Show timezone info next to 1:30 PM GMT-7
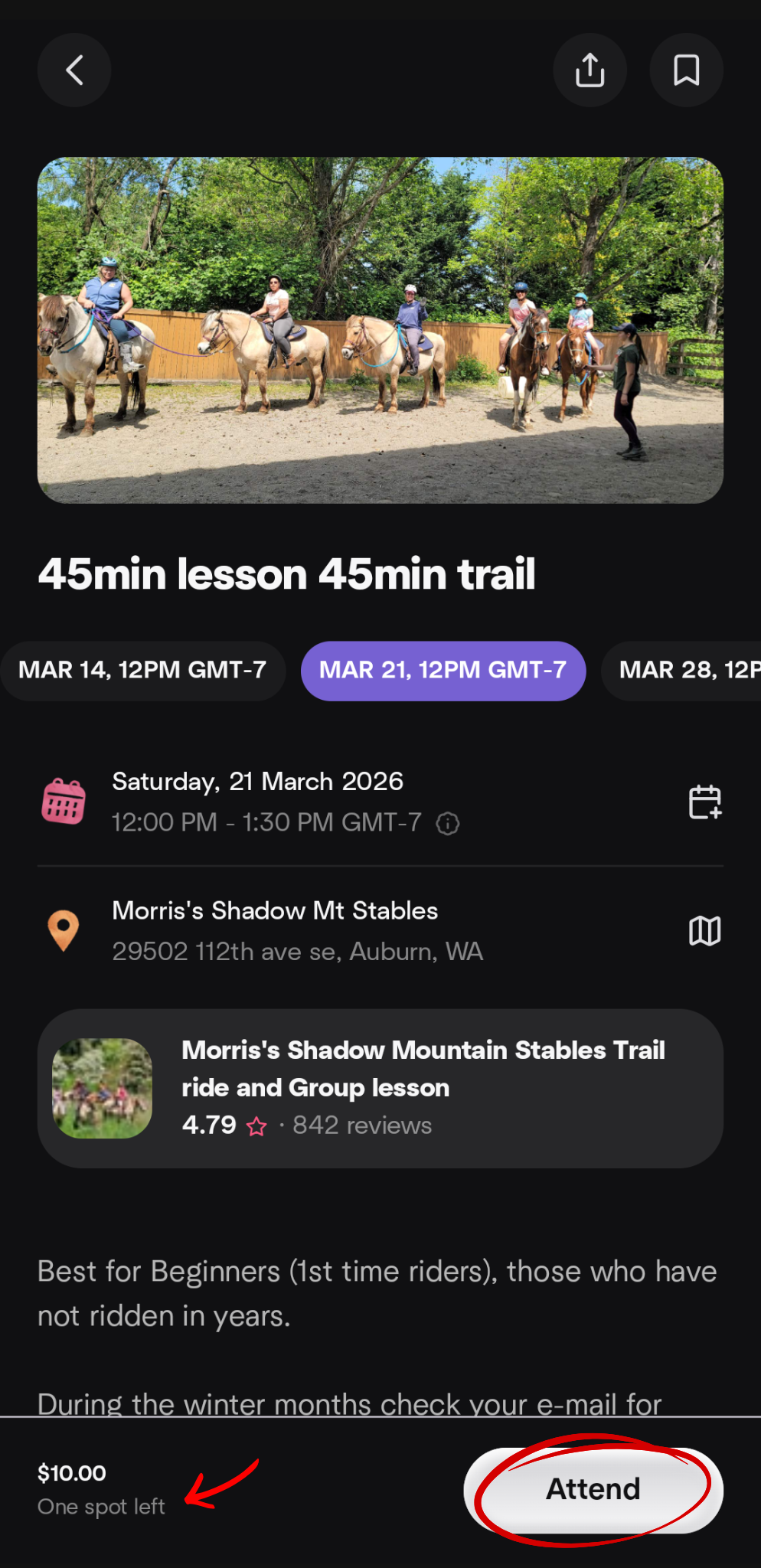 click(x=448, y=824)
